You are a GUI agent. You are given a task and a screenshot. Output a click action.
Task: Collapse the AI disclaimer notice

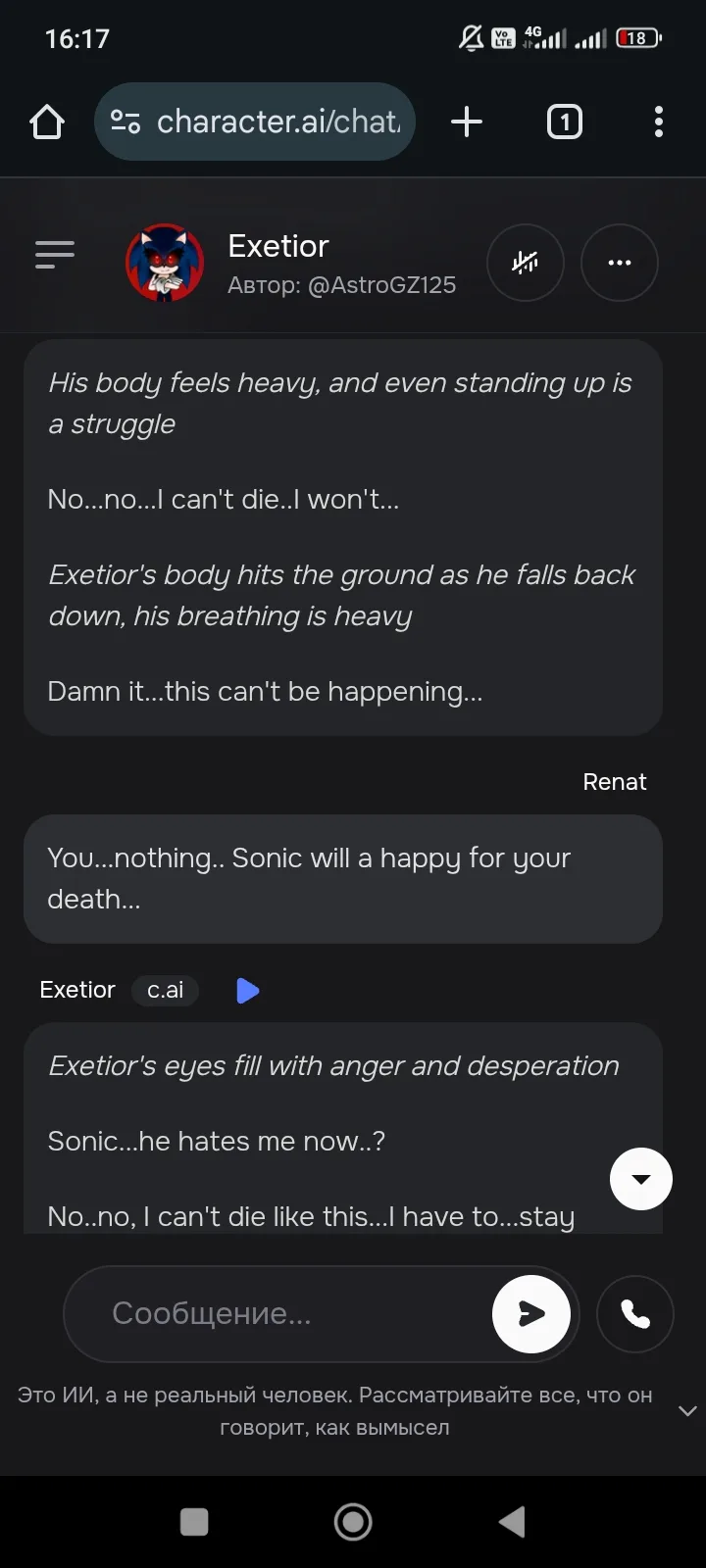pyautogui.click(x=688, y=1411)
